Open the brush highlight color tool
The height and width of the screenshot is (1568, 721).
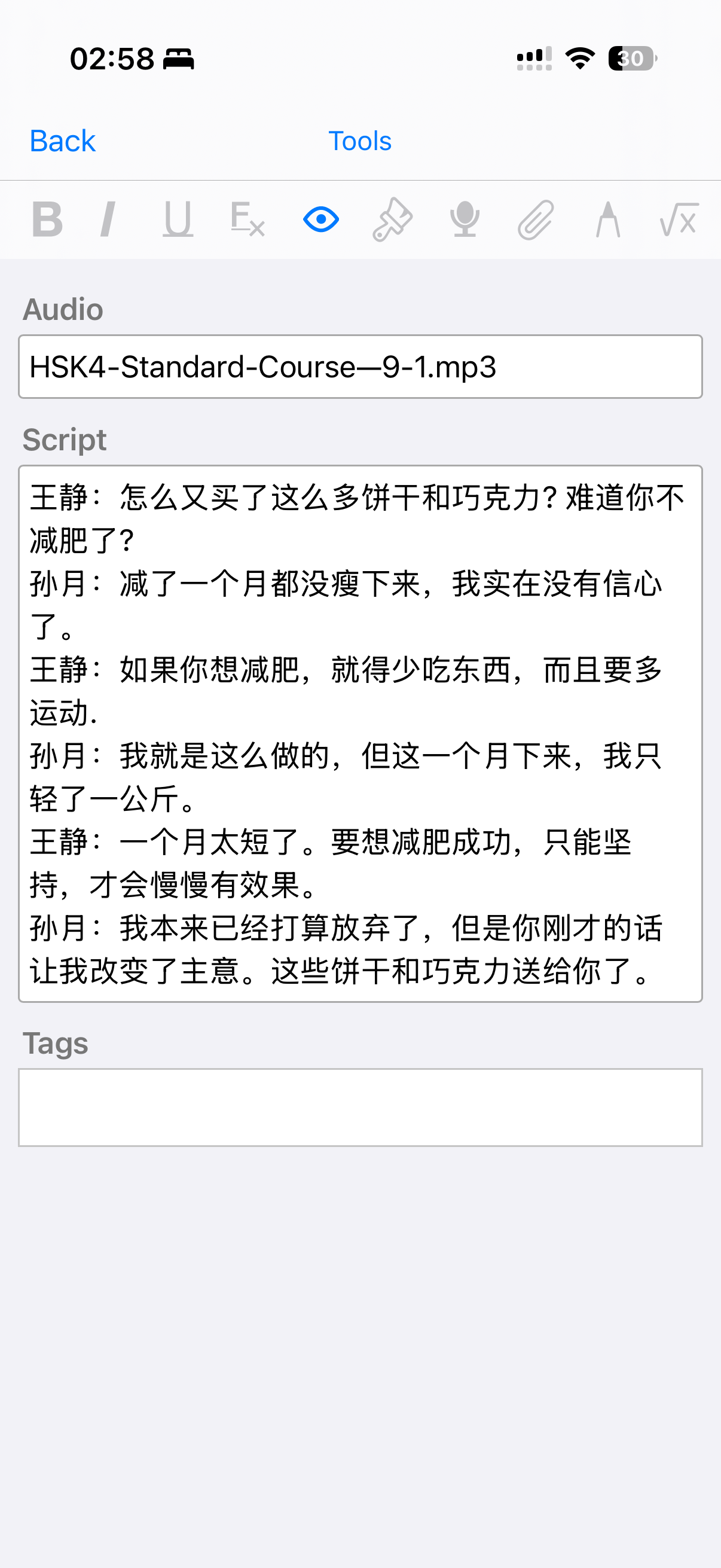pos(392,219)
